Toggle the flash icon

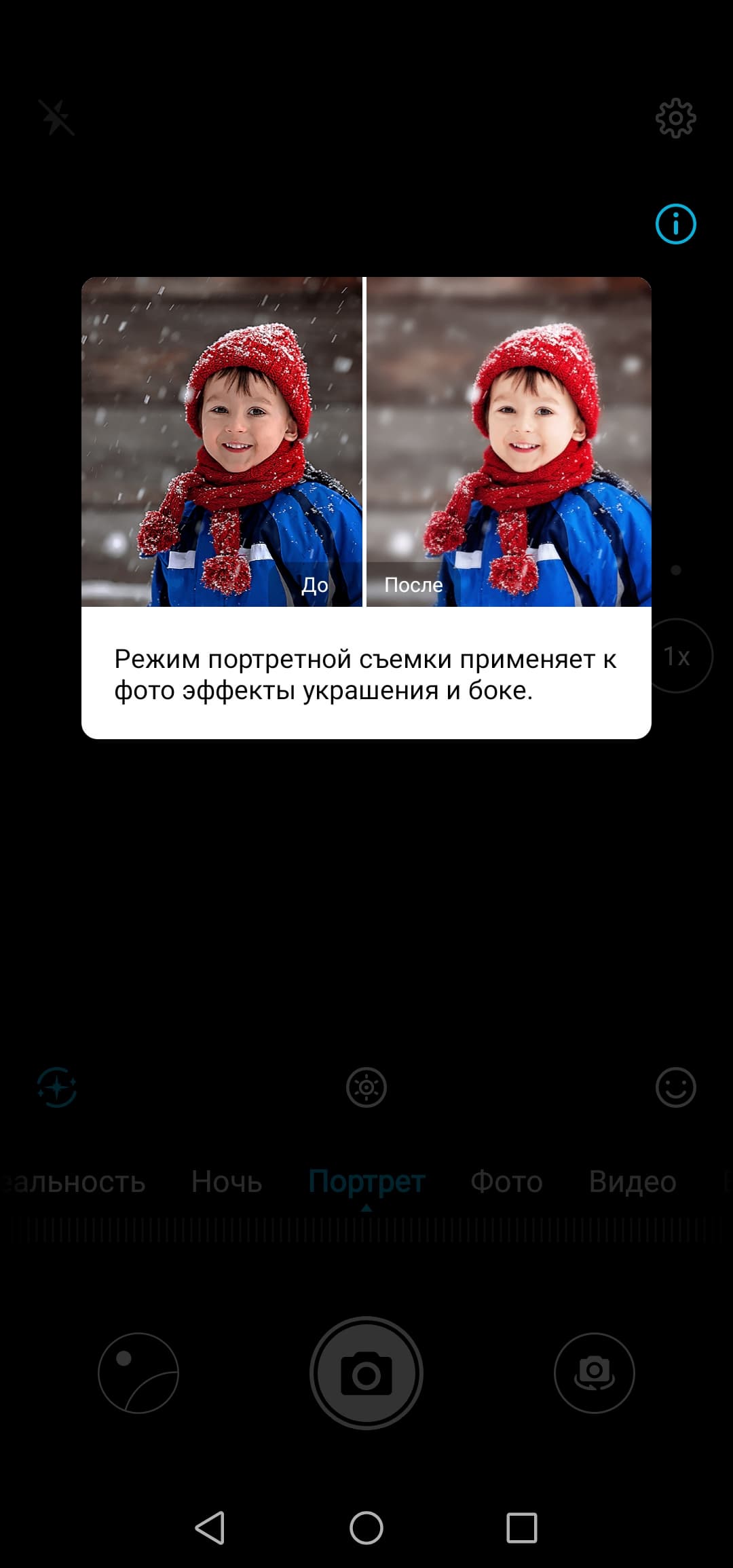(56, 118)
